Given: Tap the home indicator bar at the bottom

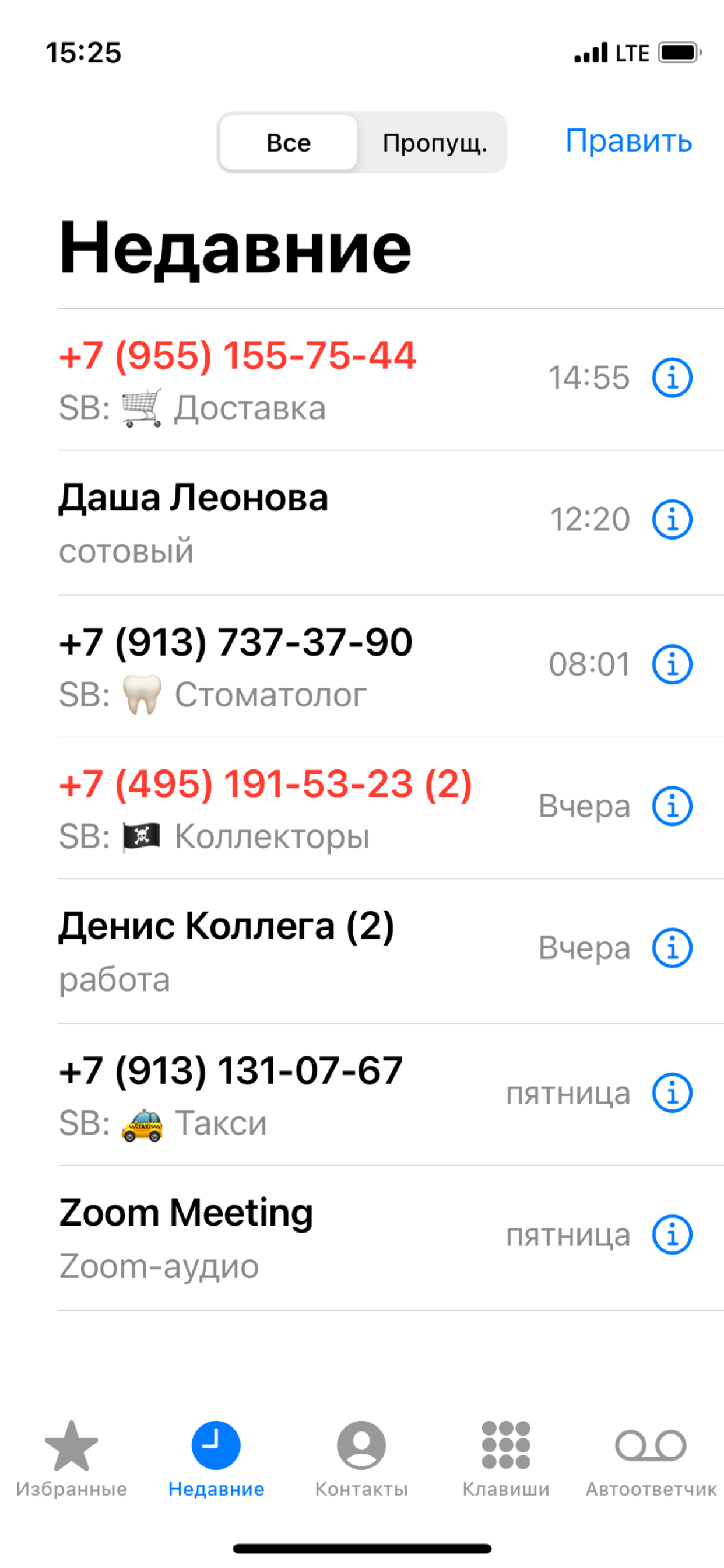Looking at the screenshot, I should 362,1546.
